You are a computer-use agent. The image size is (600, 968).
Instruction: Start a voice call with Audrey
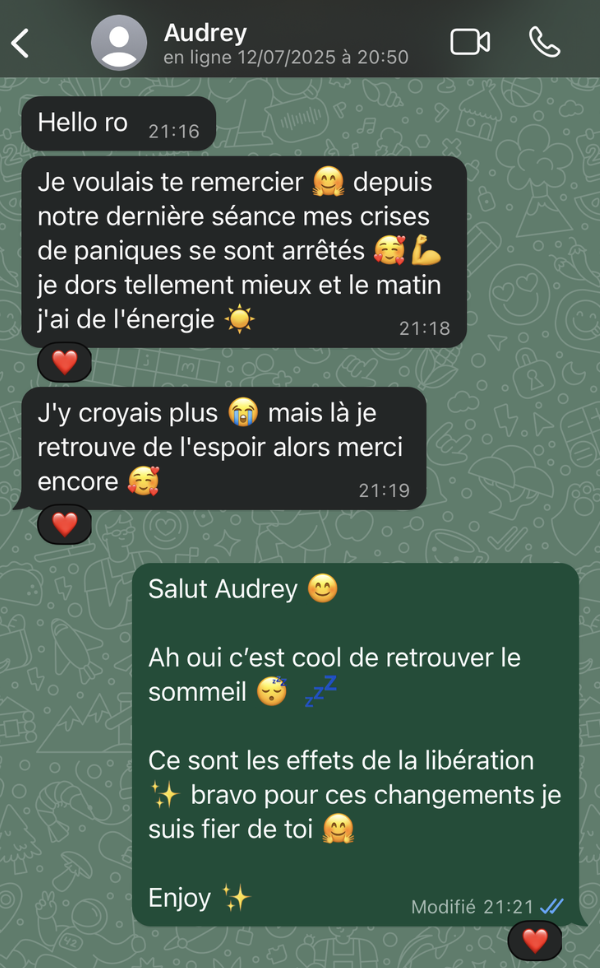point(544,42)
